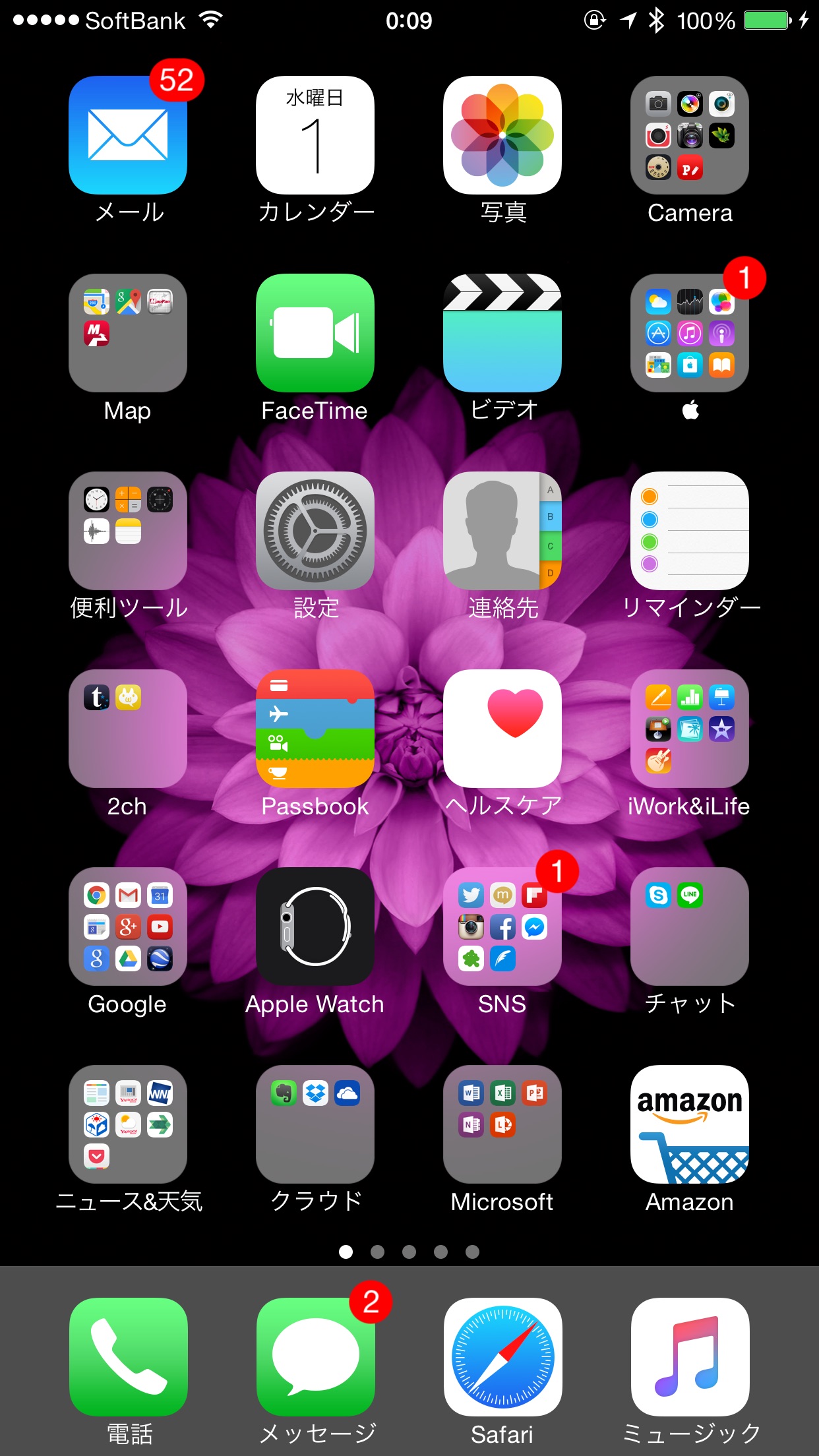
Task: Open 連絡先 contacts
Action: tap(502, 531)
